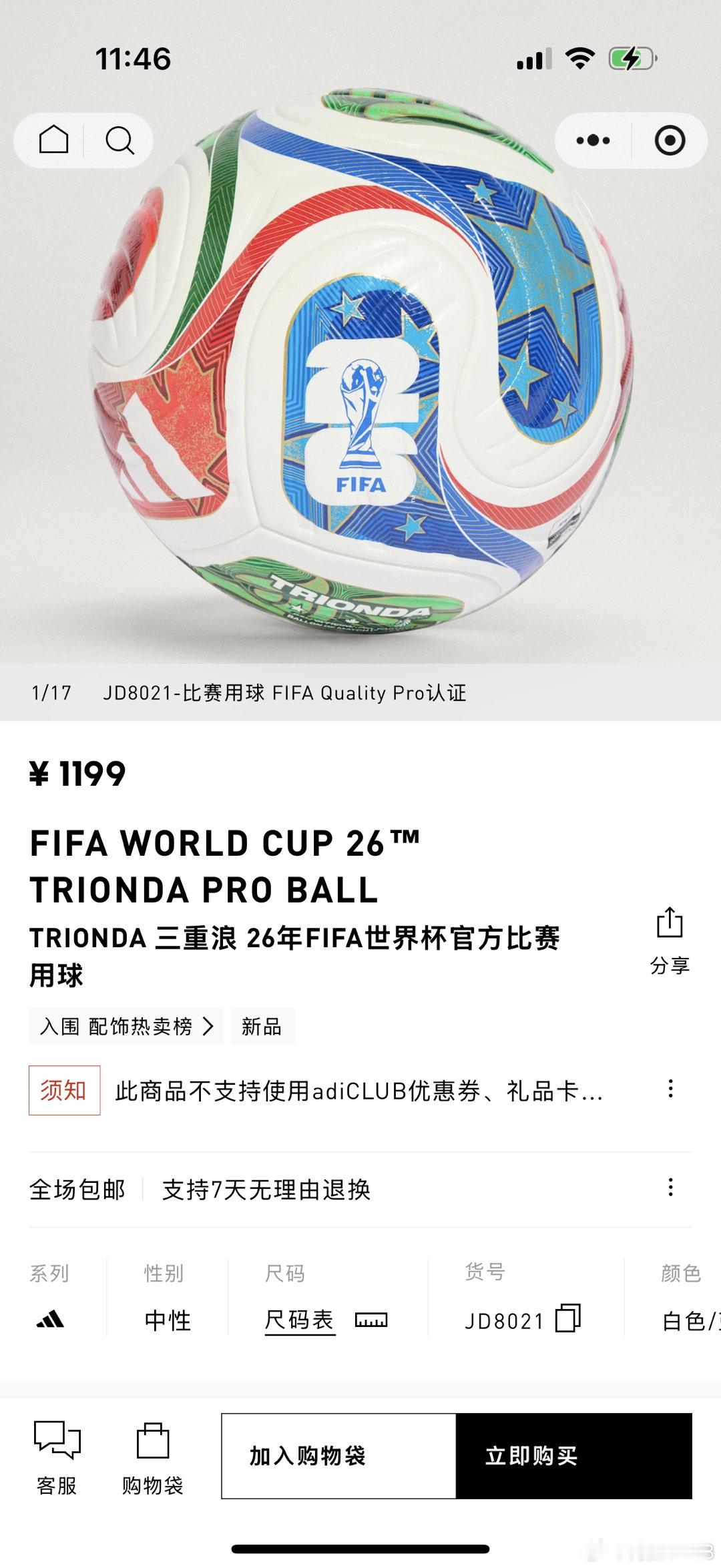View the product photo of the ball
The width and height of the screenshot is (721, 1568).
[x=360, y=367]
